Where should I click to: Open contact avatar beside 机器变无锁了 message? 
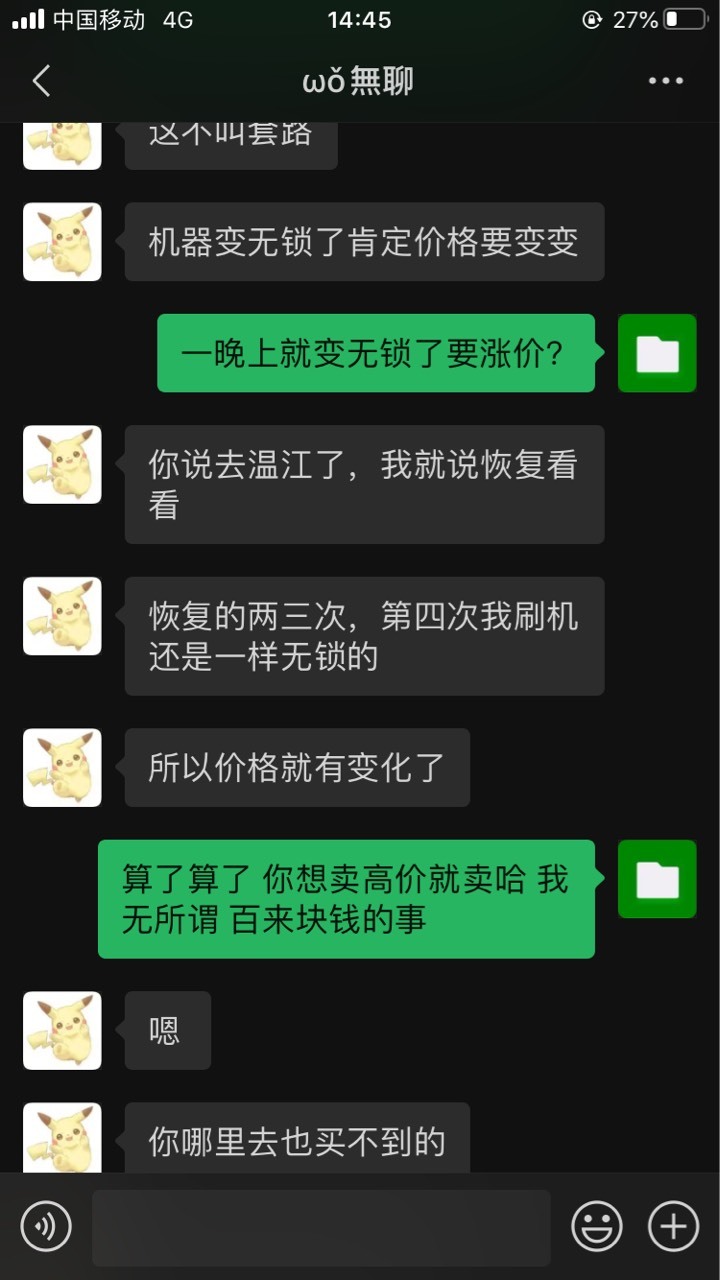click(62, 242)
